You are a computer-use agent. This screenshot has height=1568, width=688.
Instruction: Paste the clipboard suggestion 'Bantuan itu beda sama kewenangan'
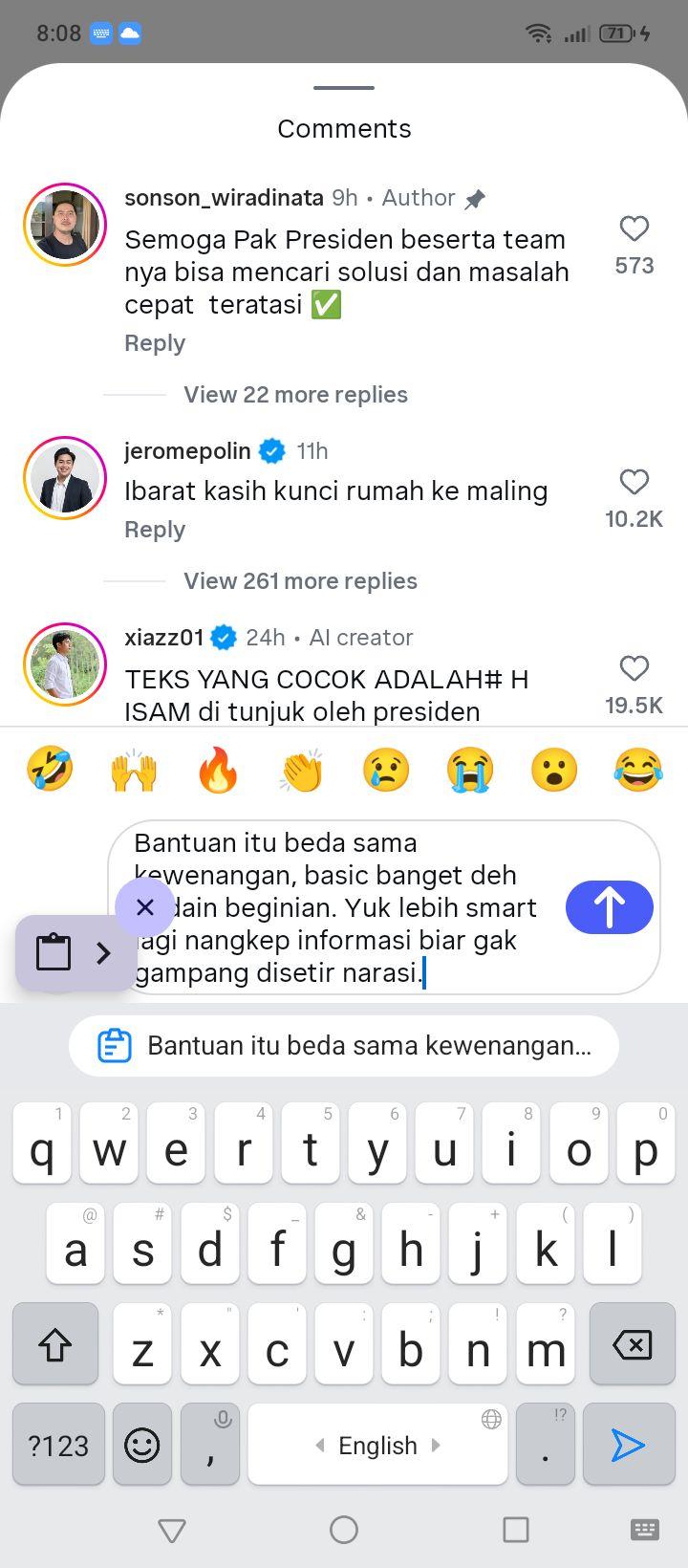[344, 1046]
